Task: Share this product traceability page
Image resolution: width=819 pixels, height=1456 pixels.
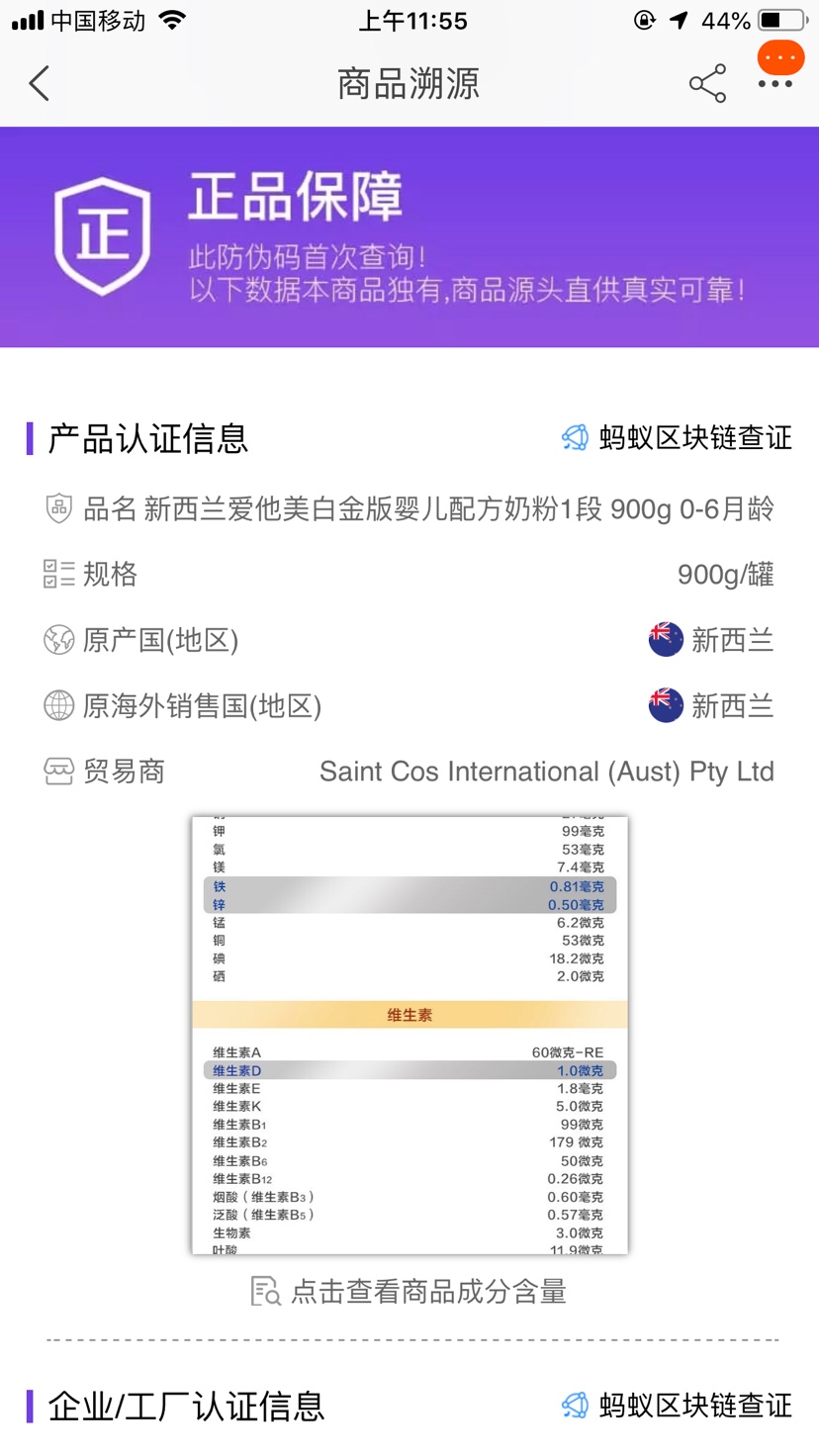Action: [x=707, y=84]
